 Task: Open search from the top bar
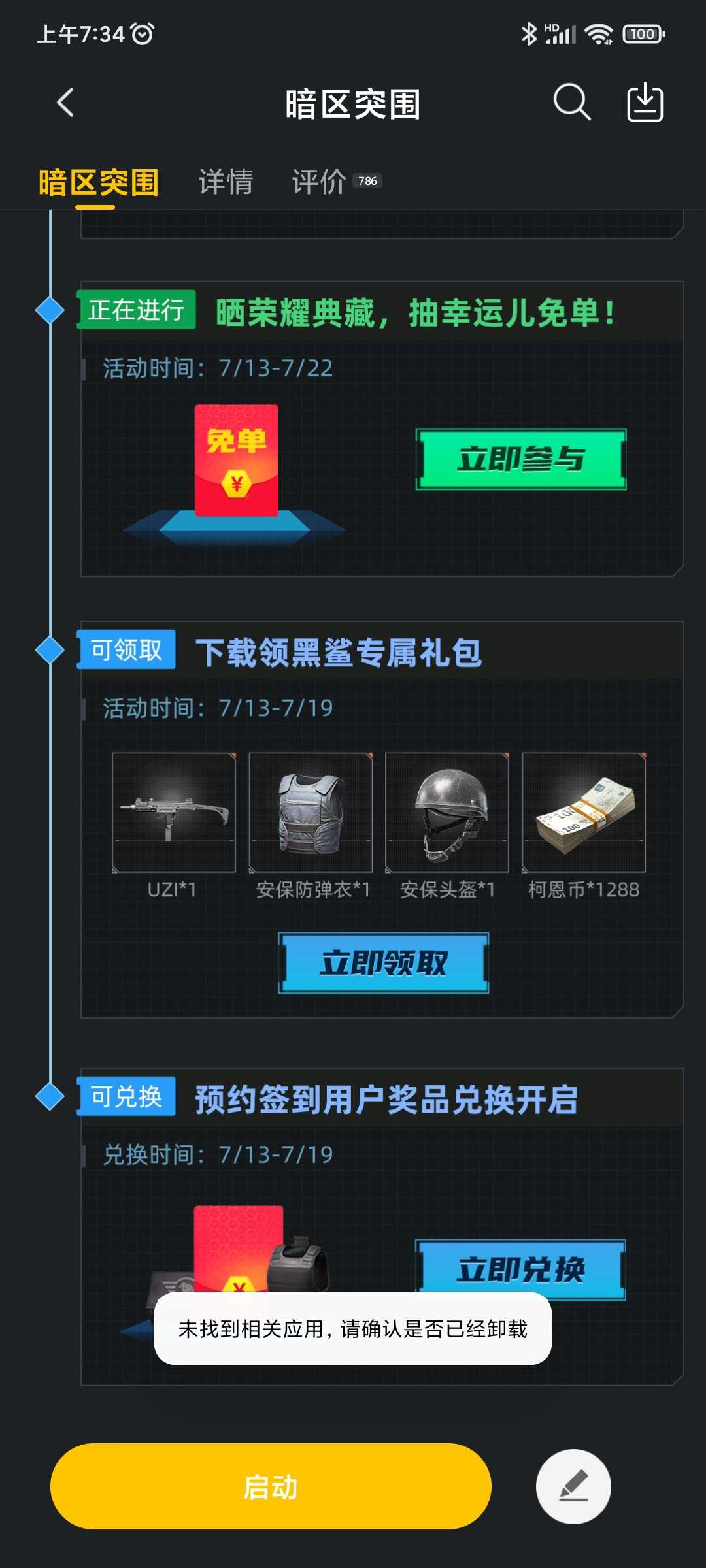pos(572,103)
